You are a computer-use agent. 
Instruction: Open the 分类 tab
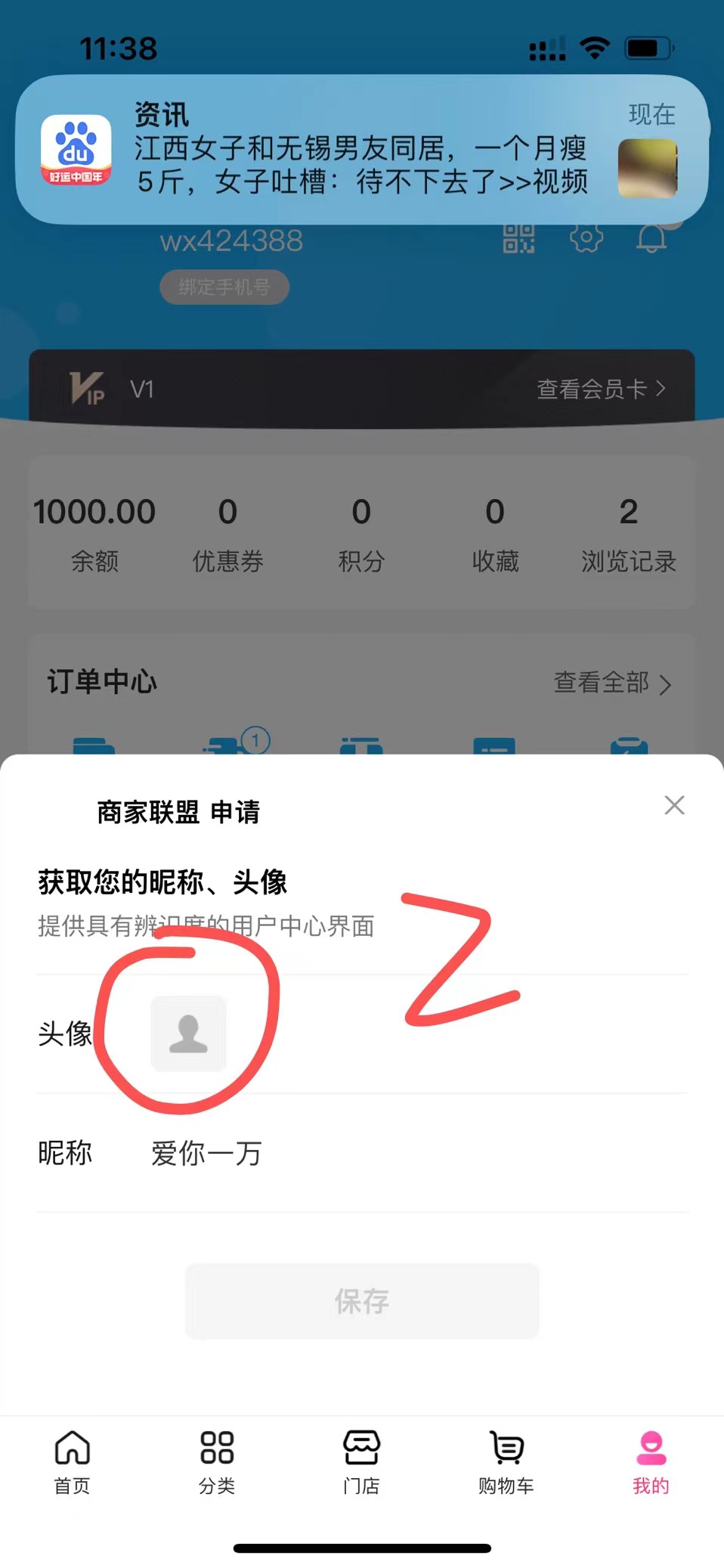(217, 1462)
